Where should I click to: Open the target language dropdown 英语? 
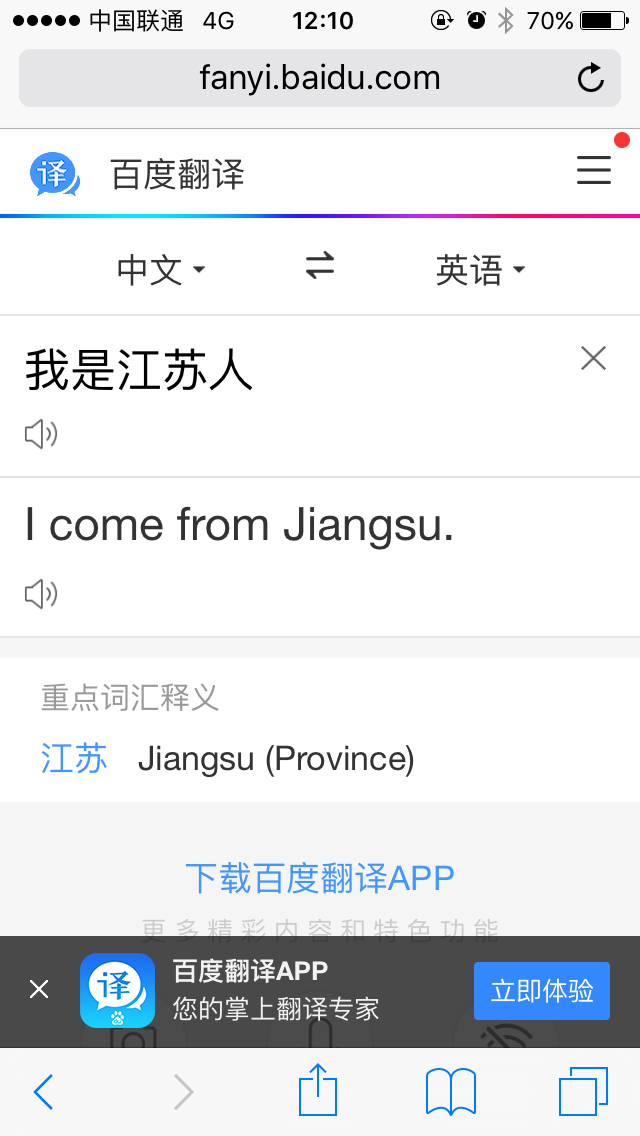480,270
